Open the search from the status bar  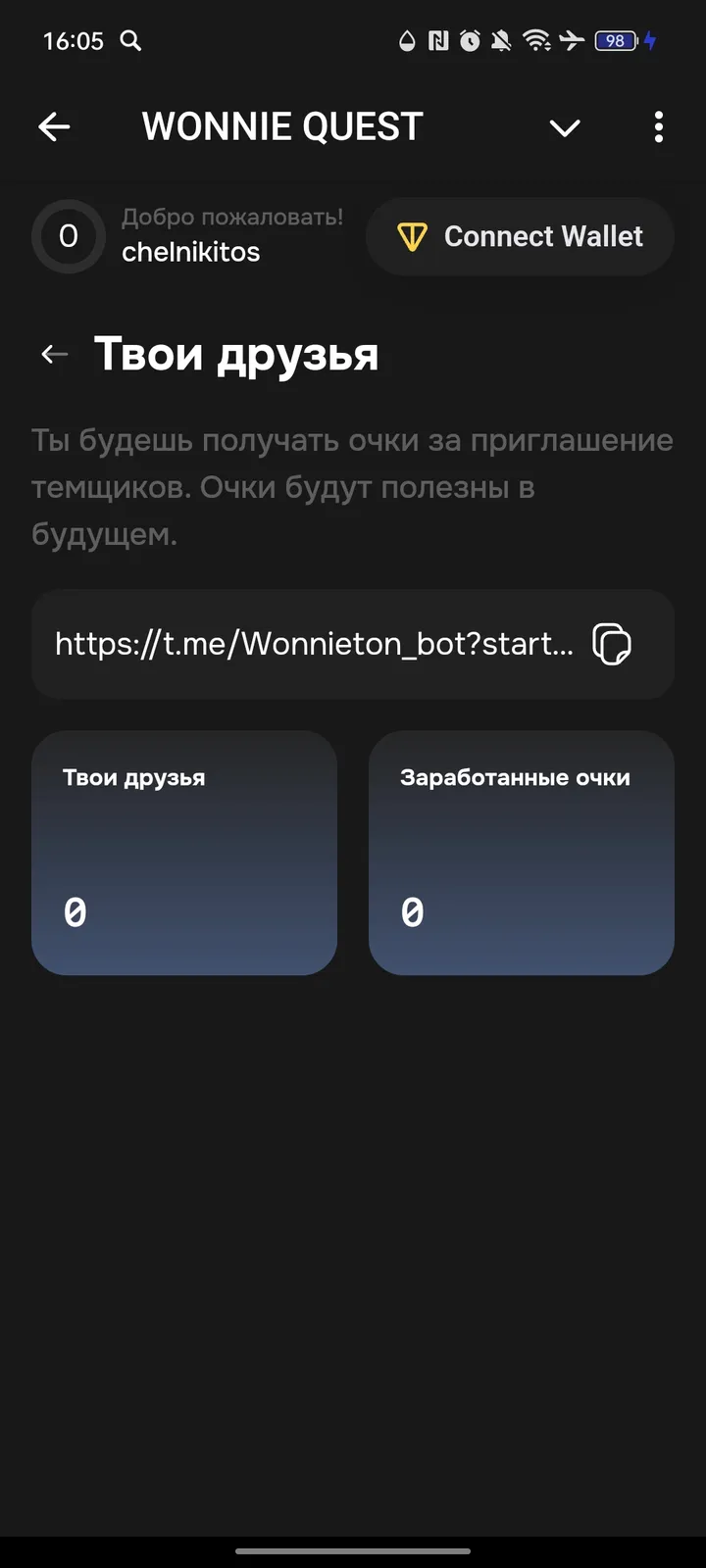click(131, 41)
